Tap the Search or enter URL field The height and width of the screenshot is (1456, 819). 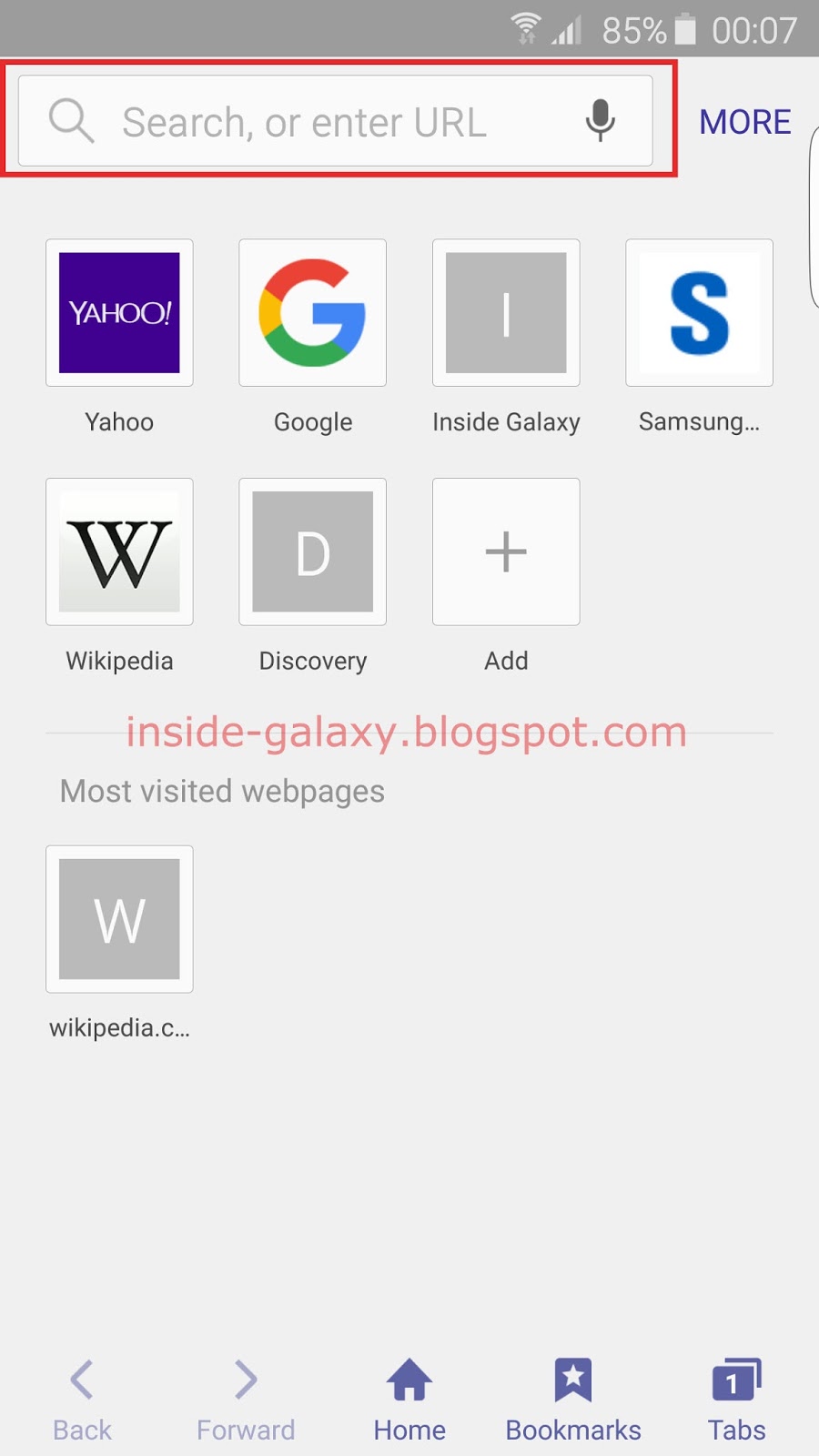[x=335, y=121]
